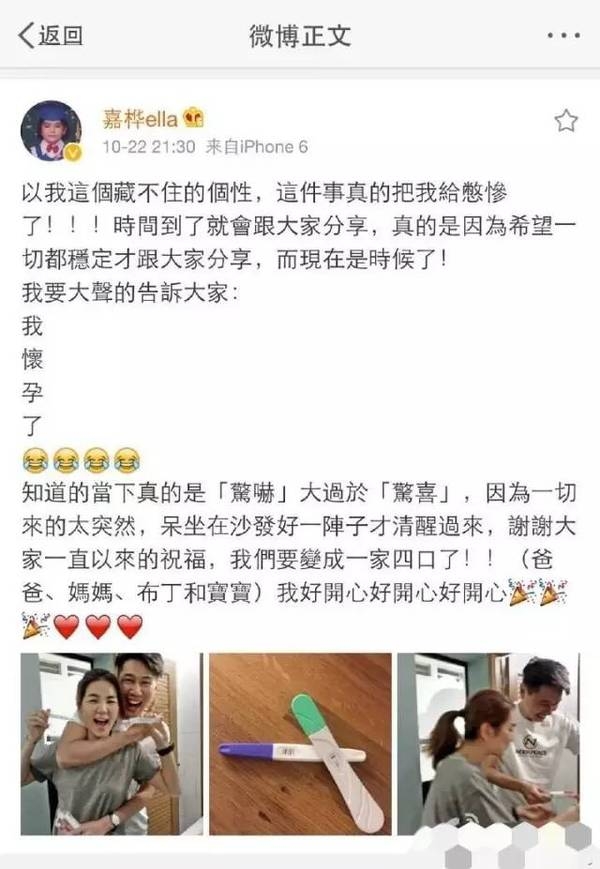Favorite this post with the star icon
600x869 pixels.
566,122
